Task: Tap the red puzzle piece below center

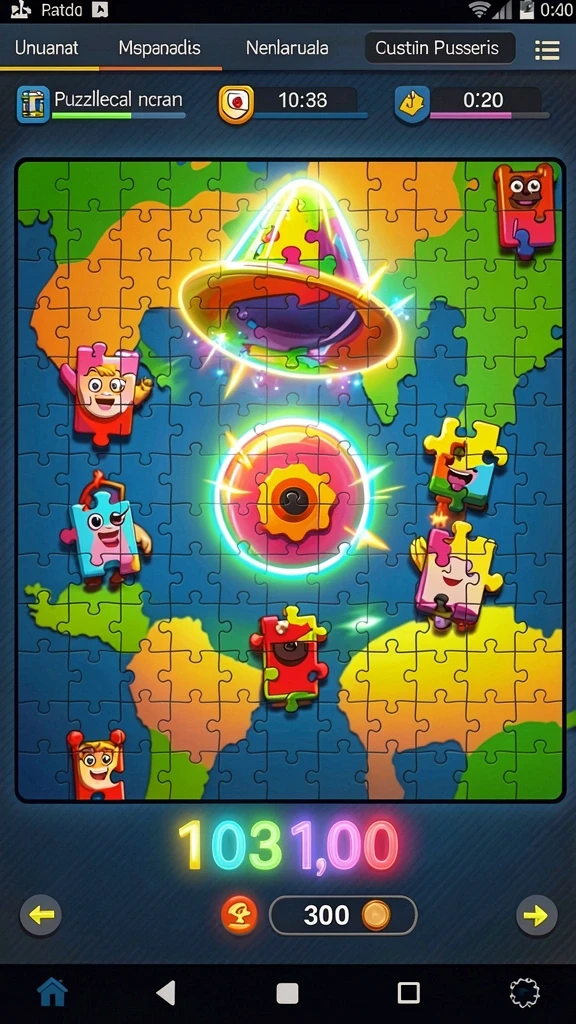Action: coord(289,658)
